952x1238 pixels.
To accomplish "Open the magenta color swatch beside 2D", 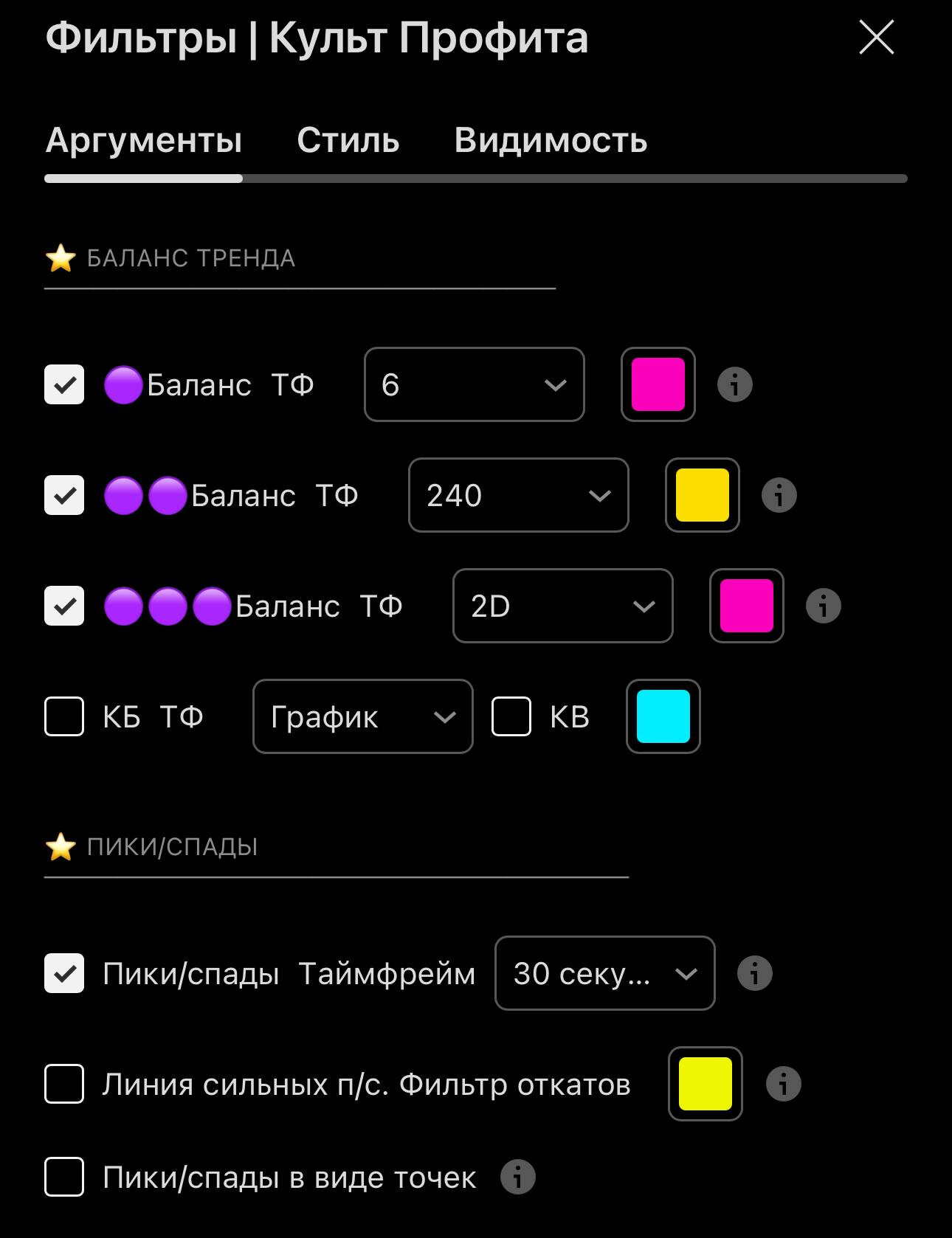I will (746, 606).
